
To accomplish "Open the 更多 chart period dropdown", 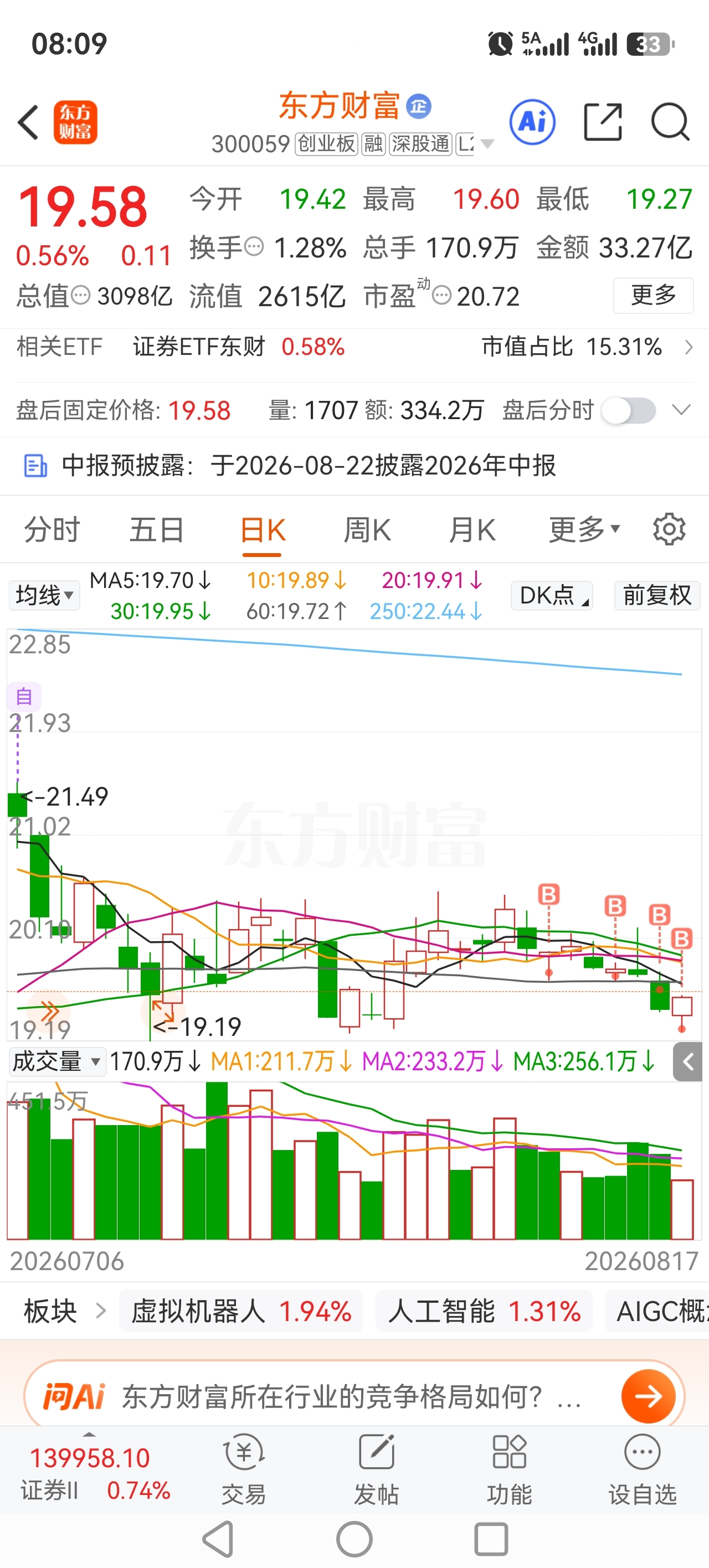I will click(584, 529).
